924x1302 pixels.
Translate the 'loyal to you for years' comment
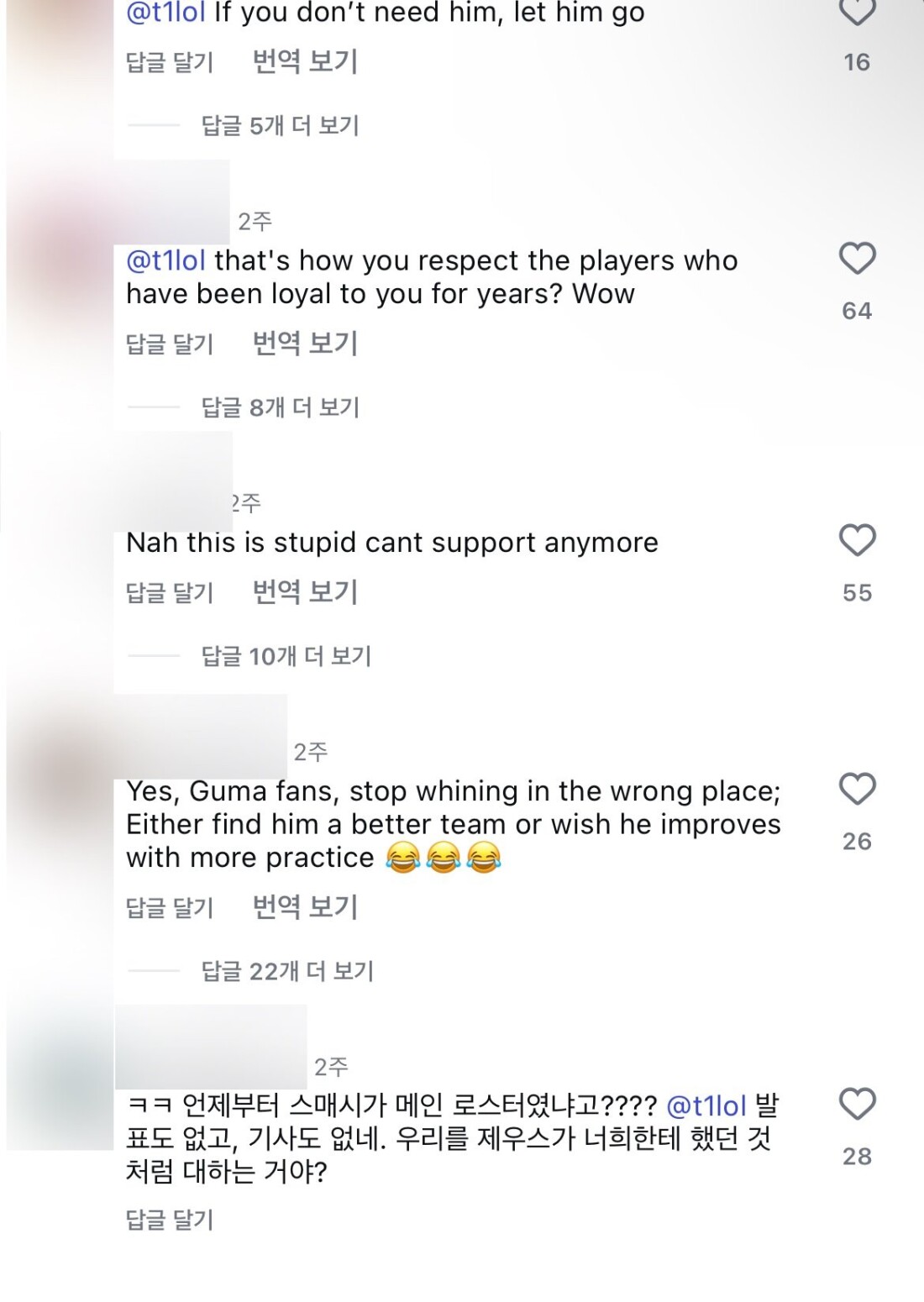point(305,344)
